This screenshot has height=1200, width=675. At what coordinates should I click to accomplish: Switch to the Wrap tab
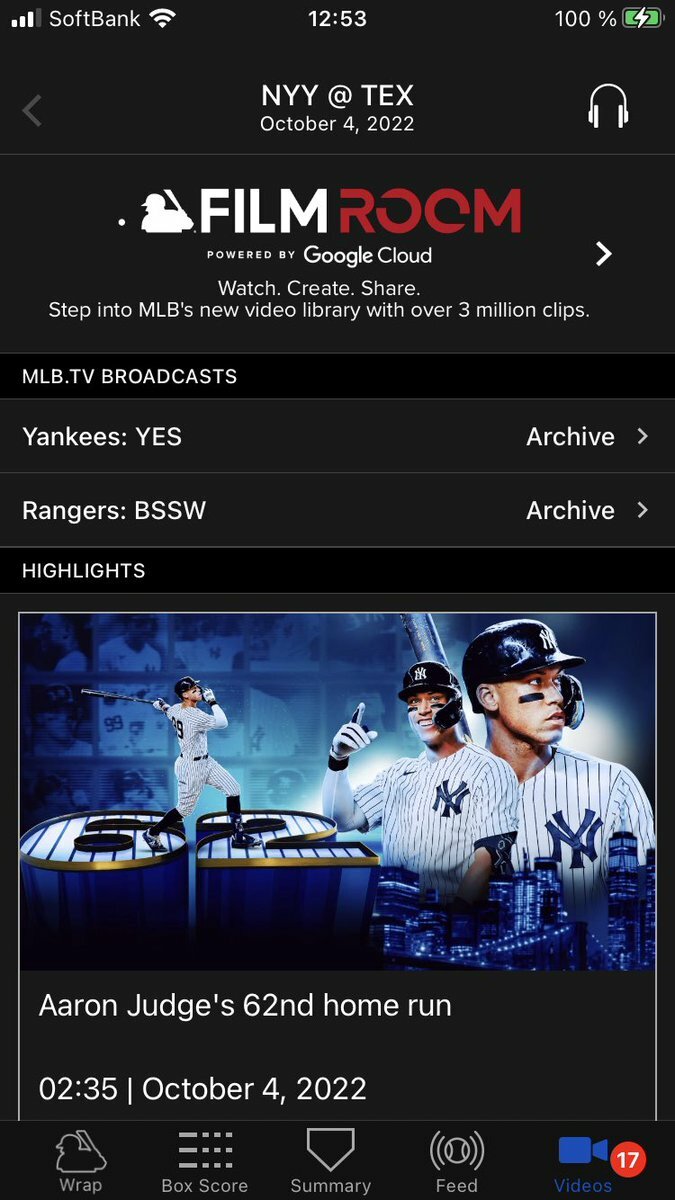(80, 1162)
